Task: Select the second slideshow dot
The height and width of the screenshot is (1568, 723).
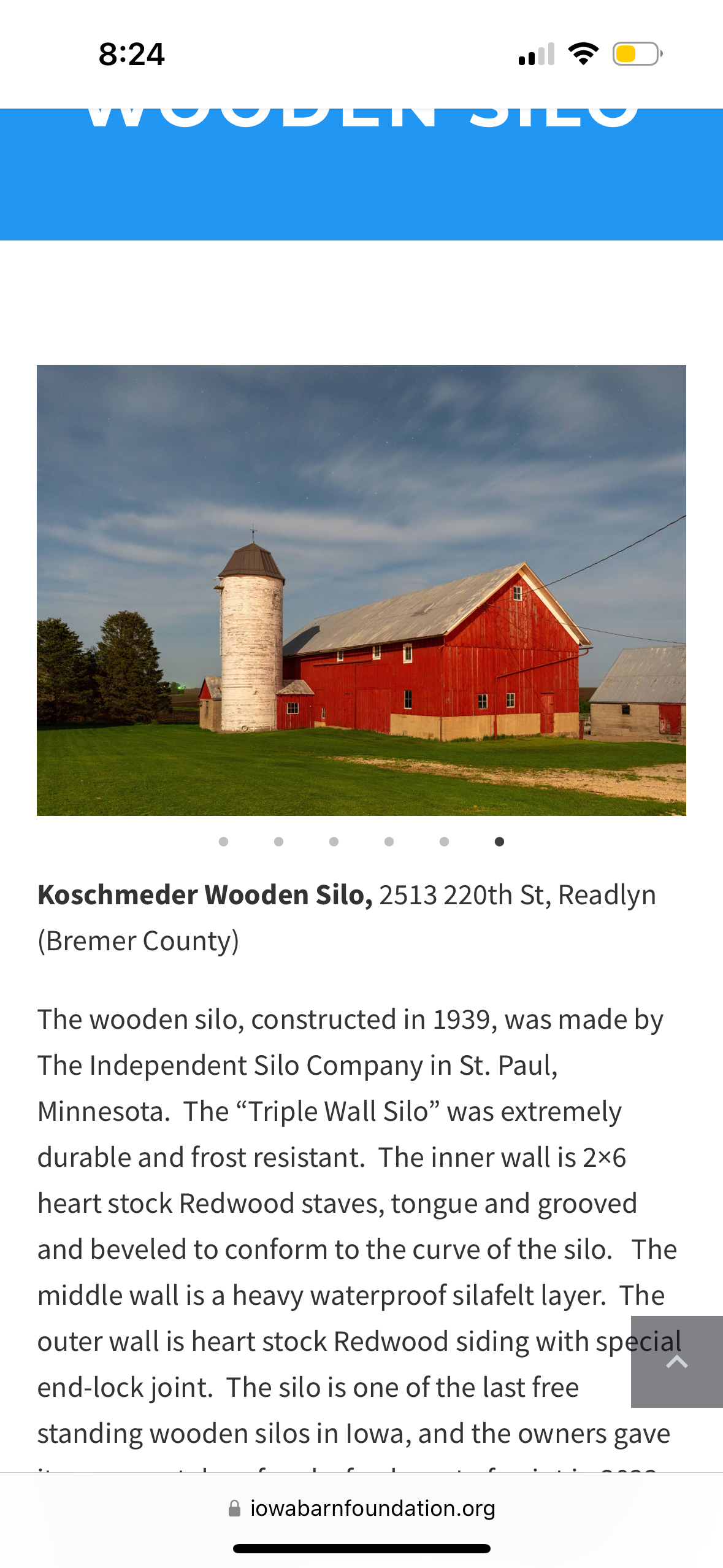Action: click(x=279, y=842)
